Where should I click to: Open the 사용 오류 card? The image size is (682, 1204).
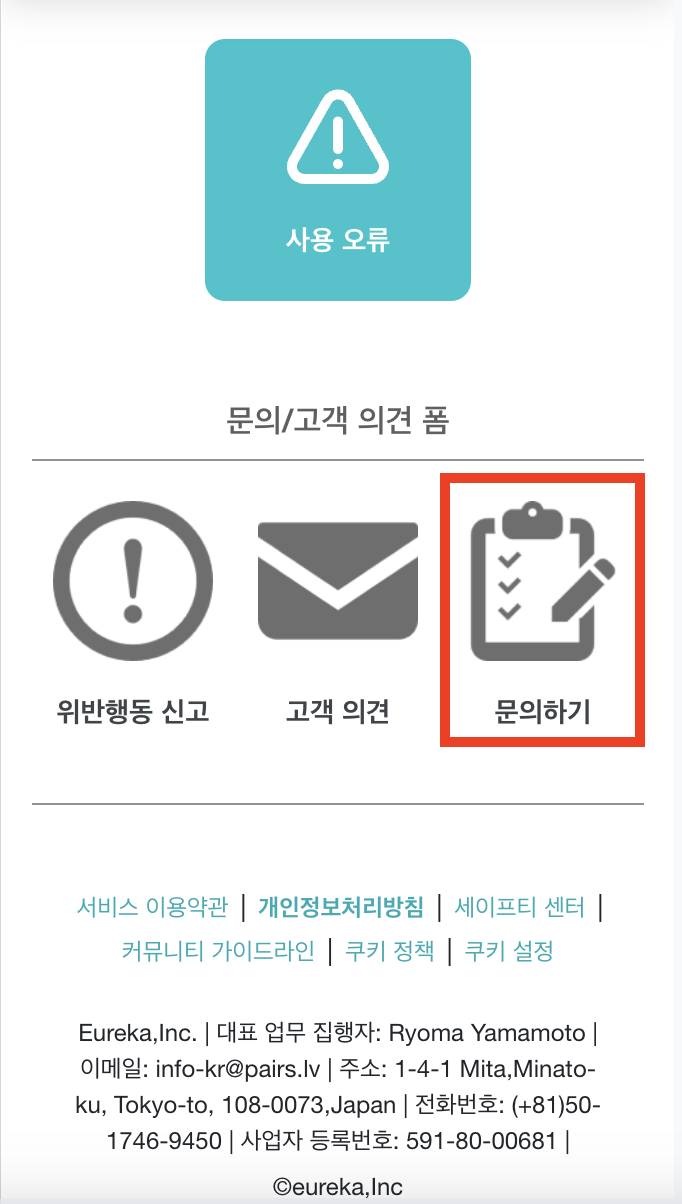[x=338, y=170]
